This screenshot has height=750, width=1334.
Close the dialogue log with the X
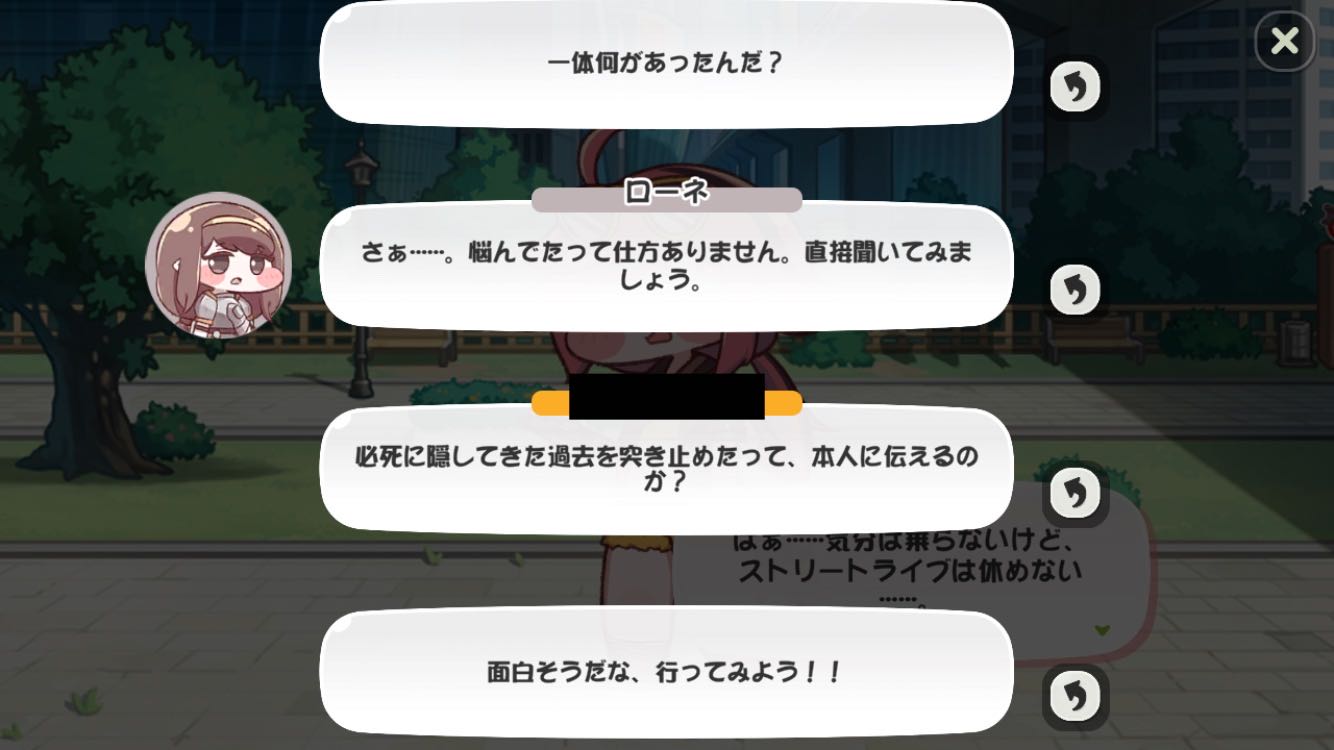pyautogui.click(x=1285, y=41)
